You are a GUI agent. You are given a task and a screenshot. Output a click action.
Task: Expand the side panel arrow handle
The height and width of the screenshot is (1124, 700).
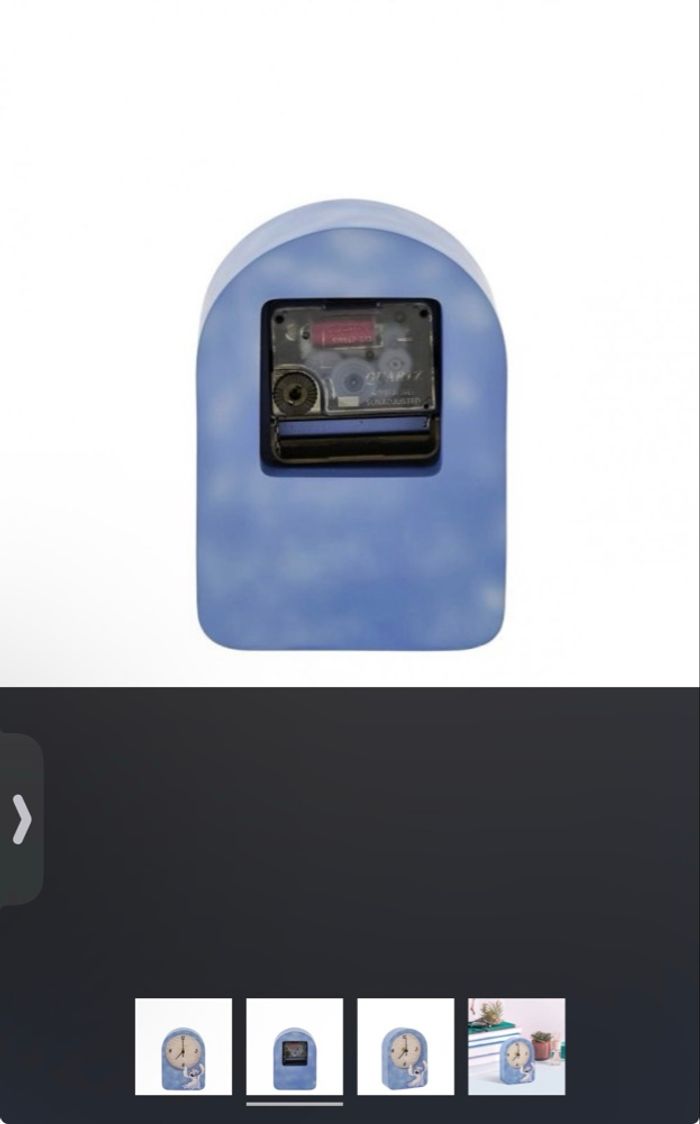(21, 820)
